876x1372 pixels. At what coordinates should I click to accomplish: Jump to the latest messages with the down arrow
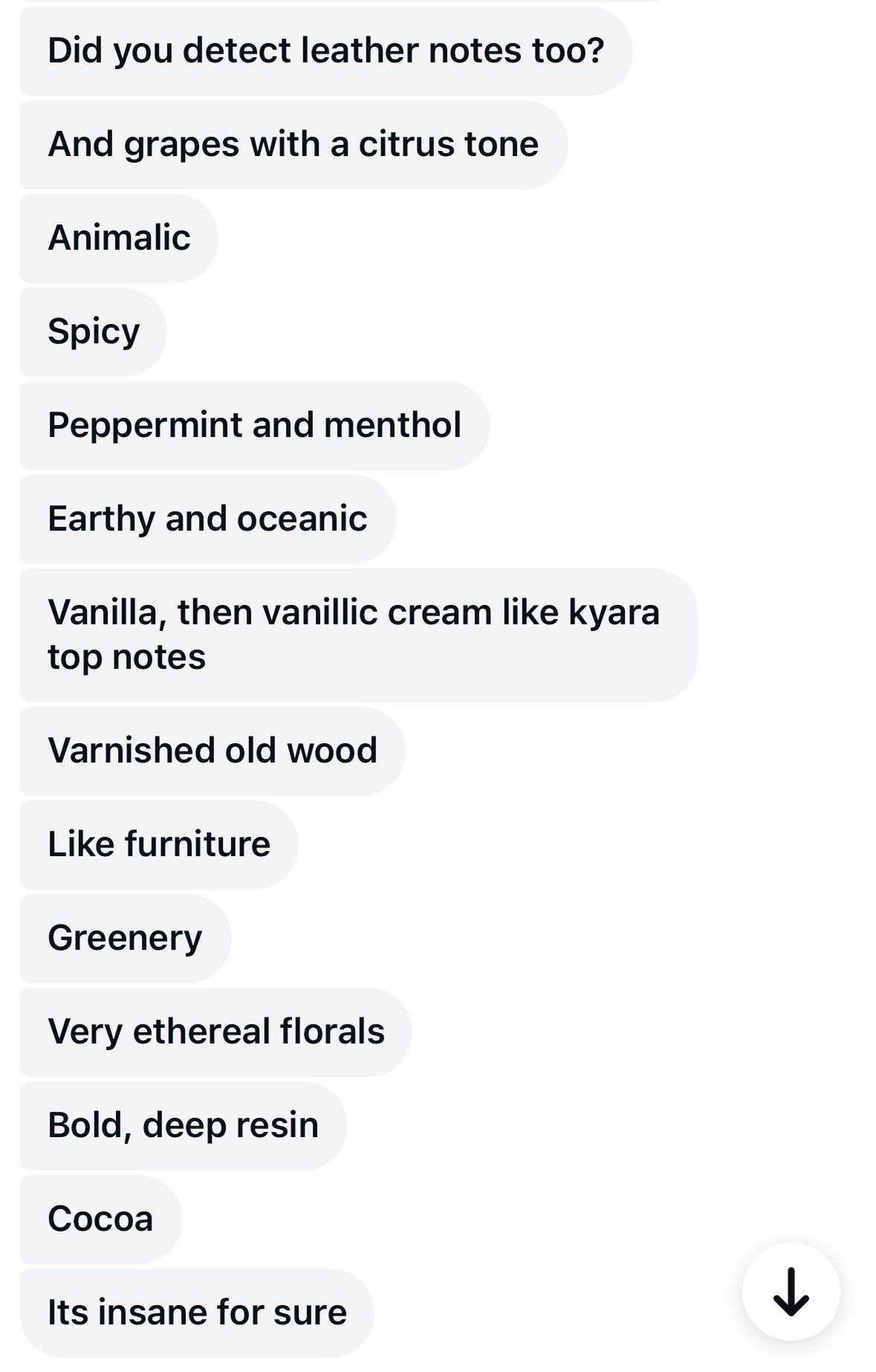(x=791, y=1292)
